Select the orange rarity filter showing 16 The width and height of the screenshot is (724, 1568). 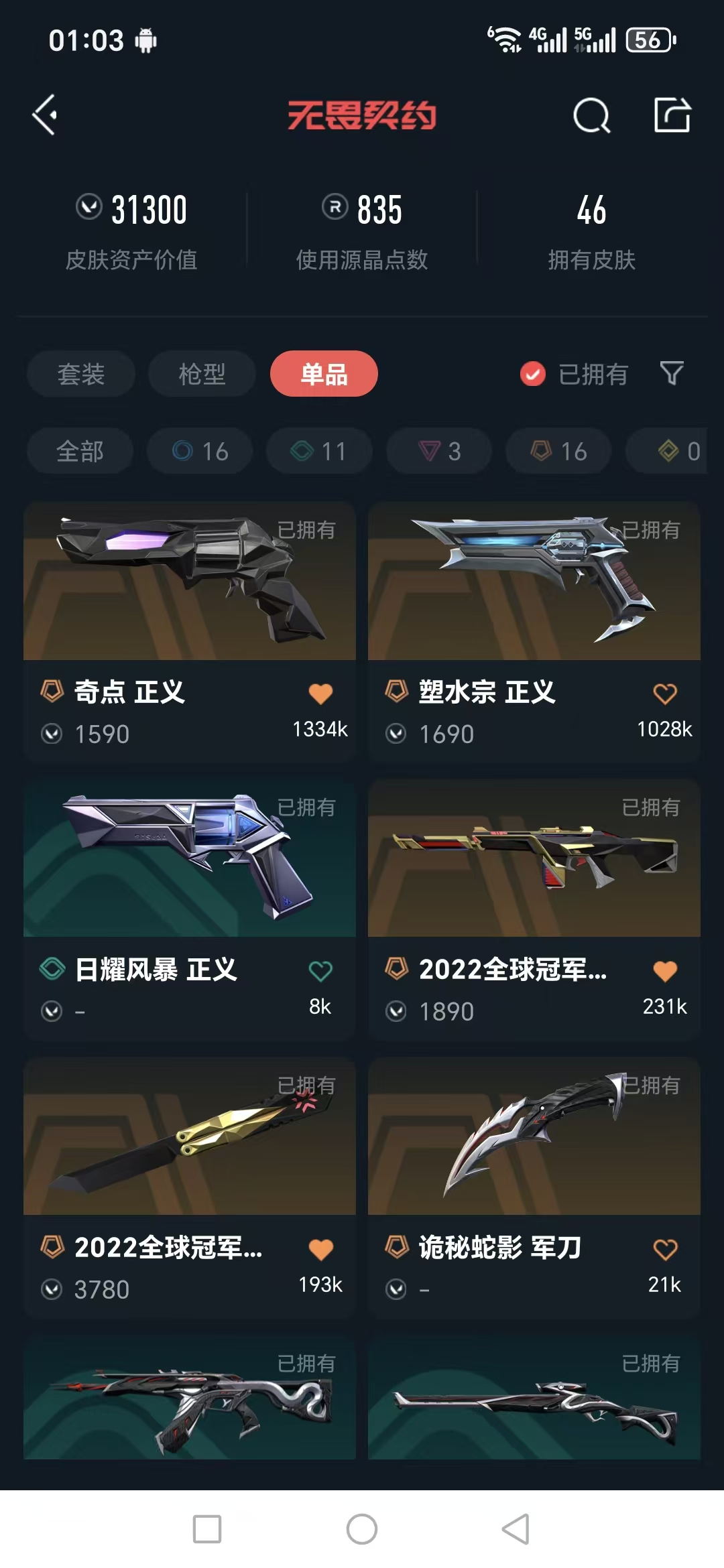(557, 451)
